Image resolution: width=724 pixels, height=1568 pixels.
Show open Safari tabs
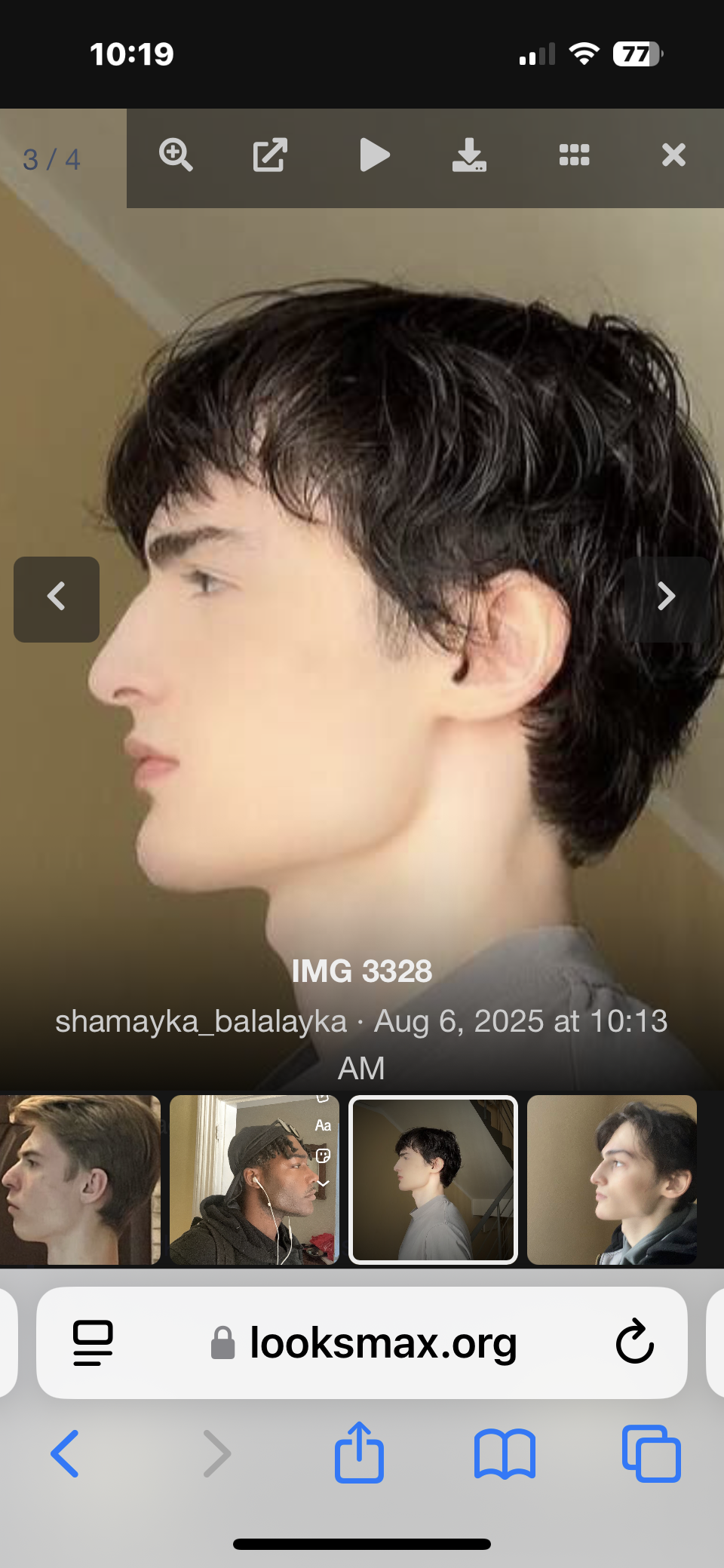[x=651, y=1453]
